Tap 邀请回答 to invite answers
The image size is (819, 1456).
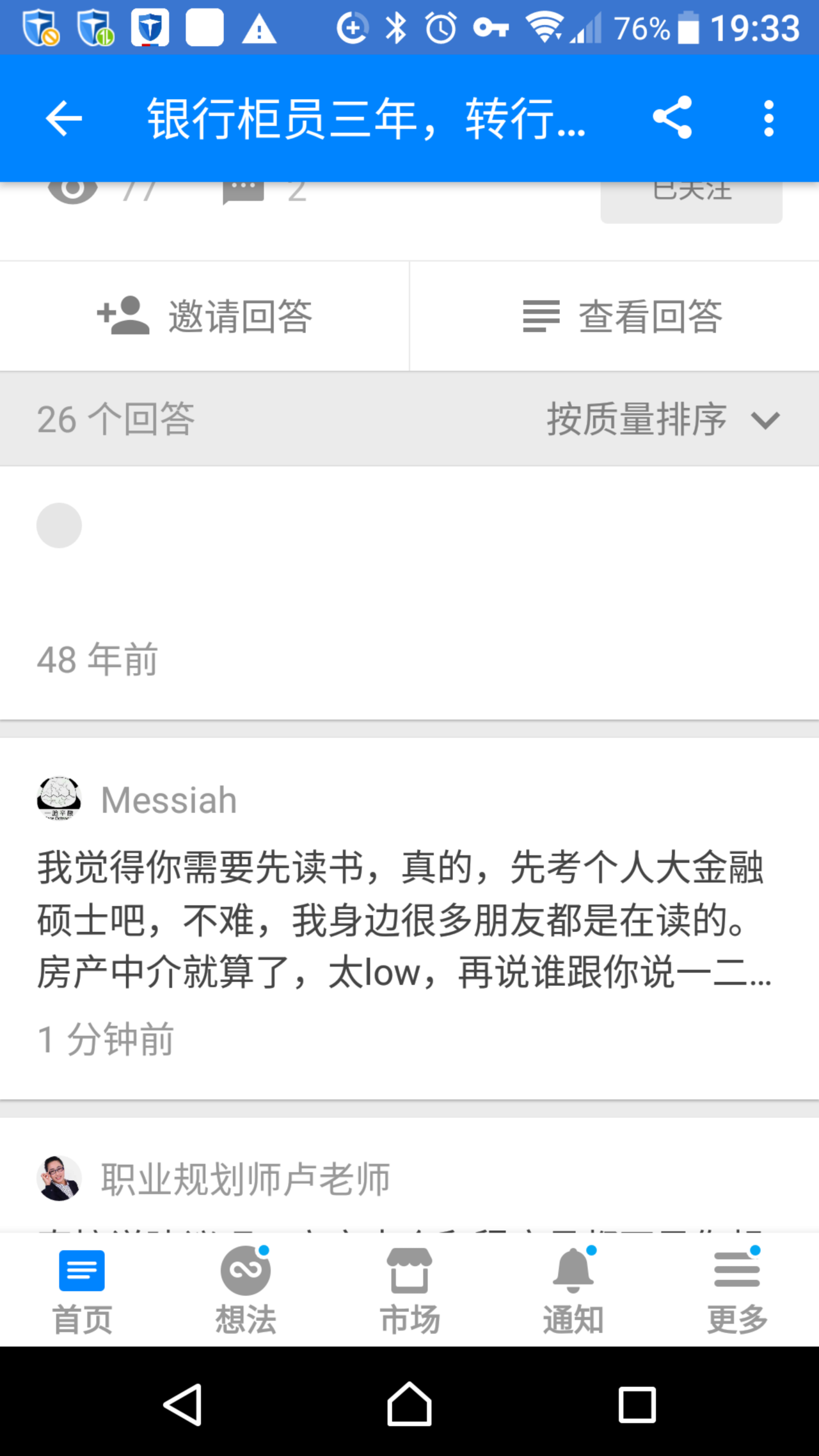tap(241, 315)
